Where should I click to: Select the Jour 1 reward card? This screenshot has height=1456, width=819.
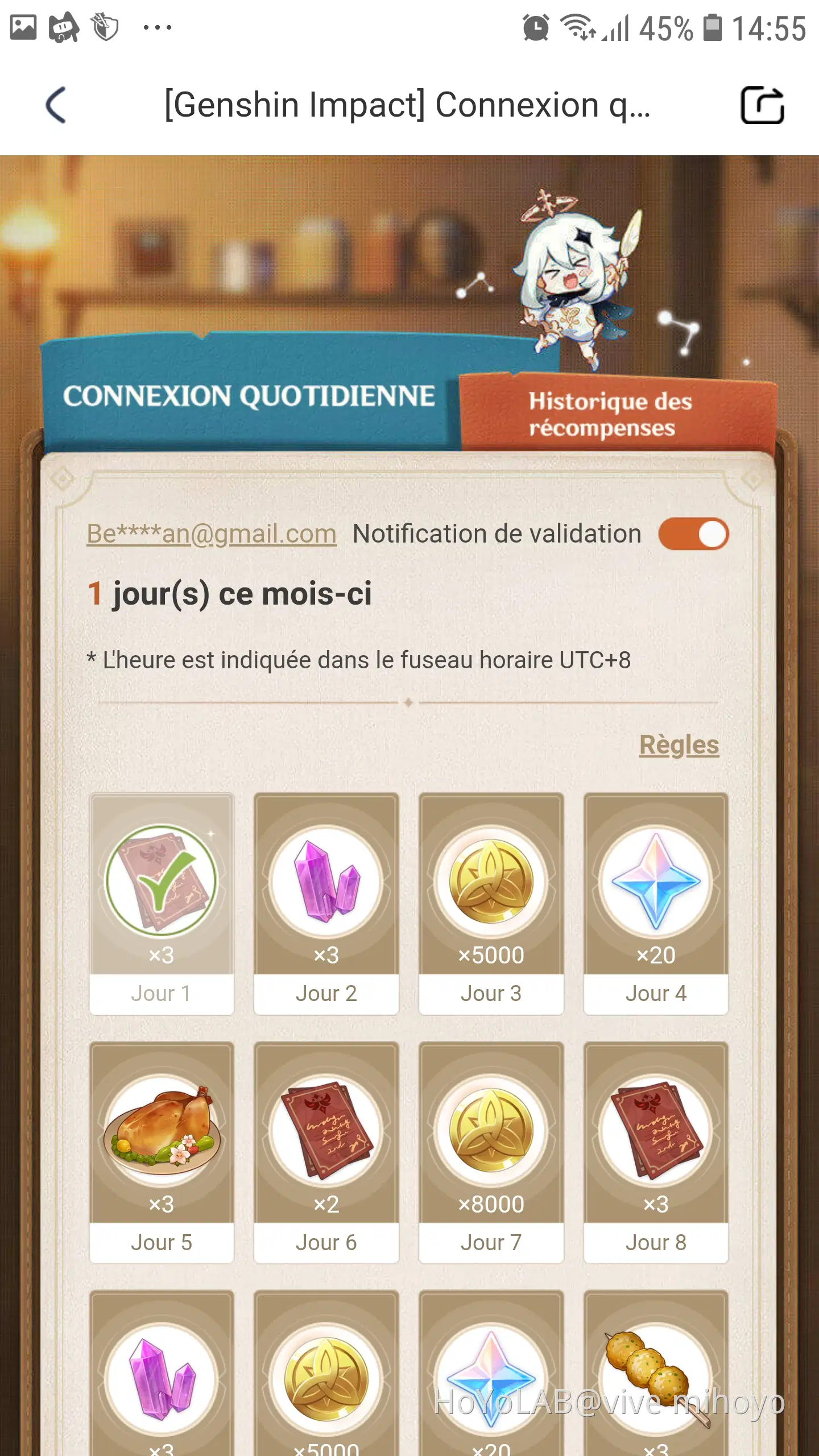point(162,903)
